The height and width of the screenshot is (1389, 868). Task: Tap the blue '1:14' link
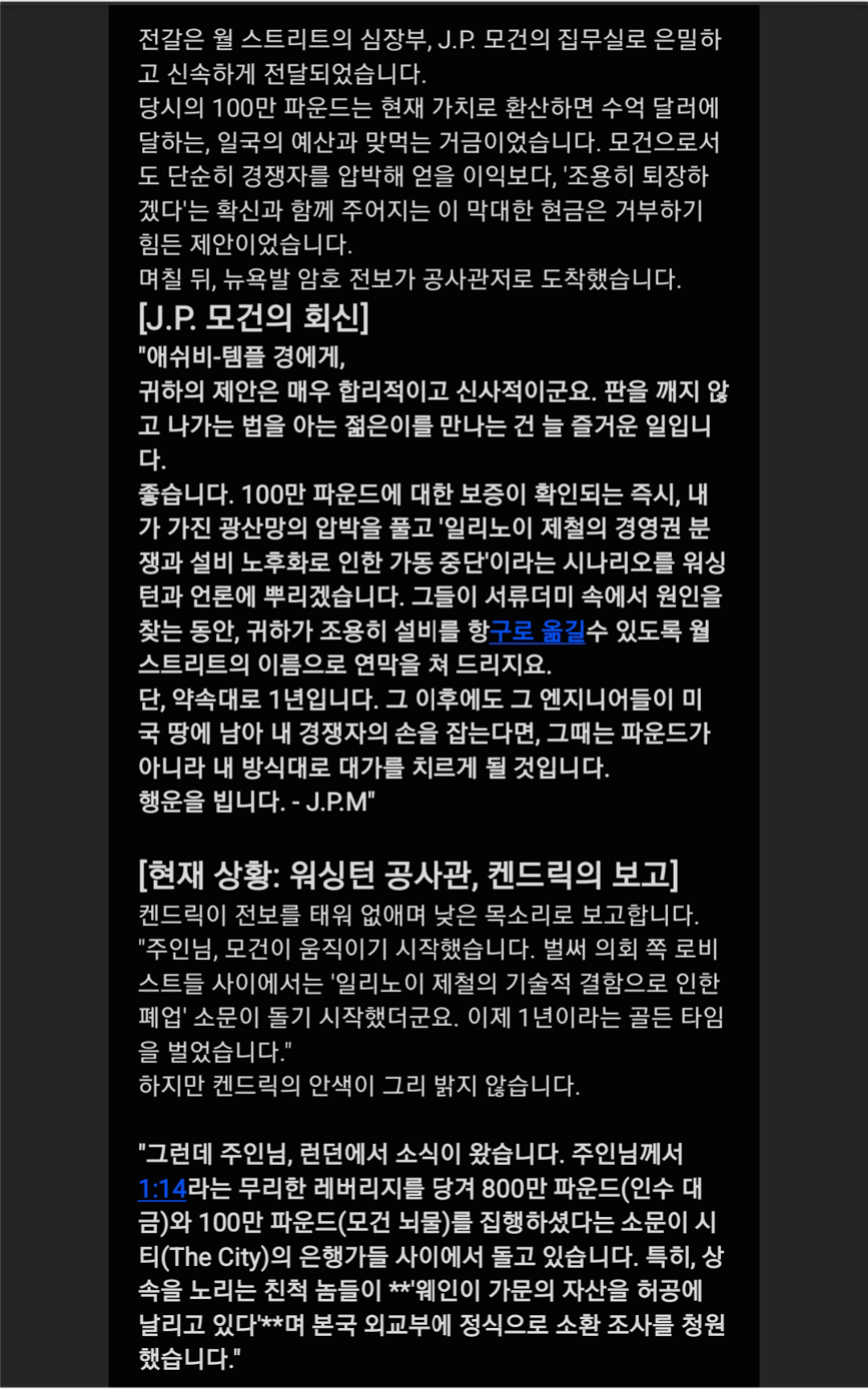tap(161, 1188)
